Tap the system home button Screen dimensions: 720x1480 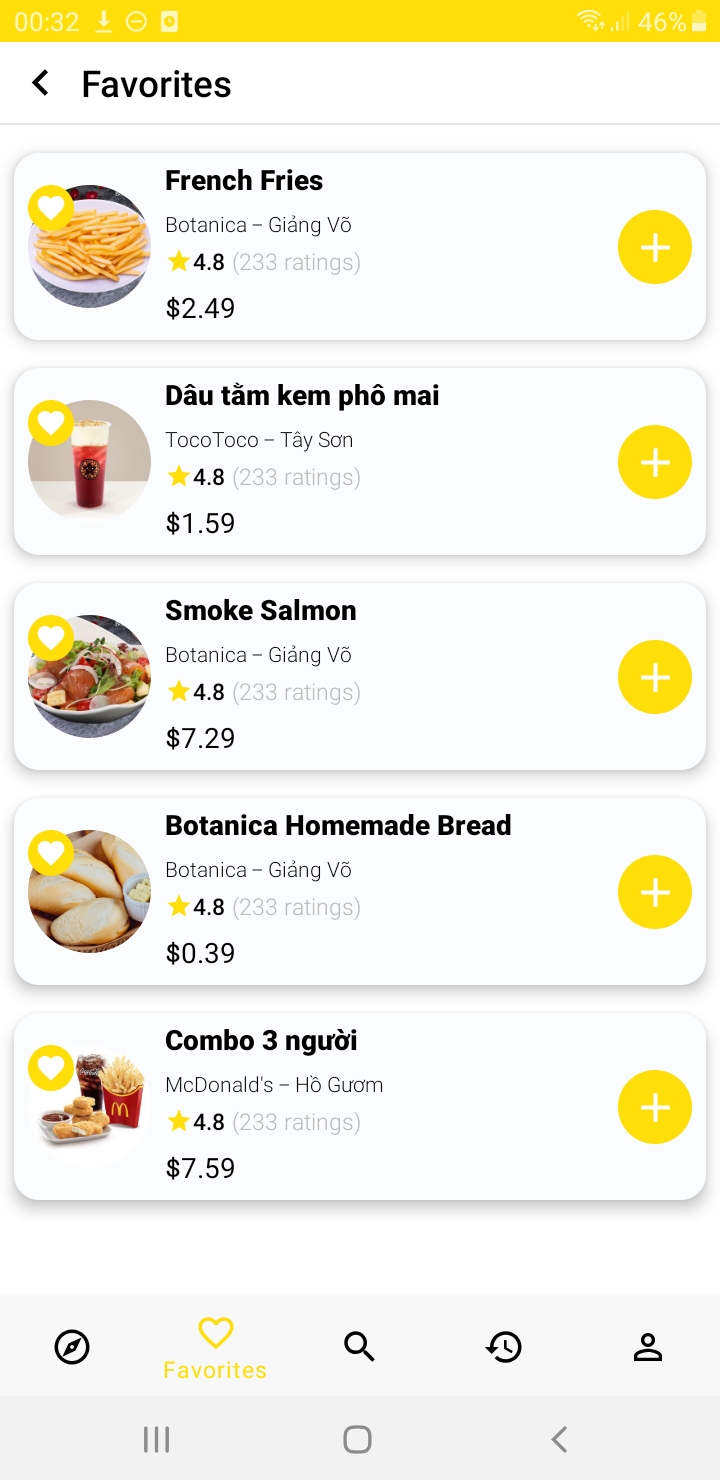coord(357,1439)
